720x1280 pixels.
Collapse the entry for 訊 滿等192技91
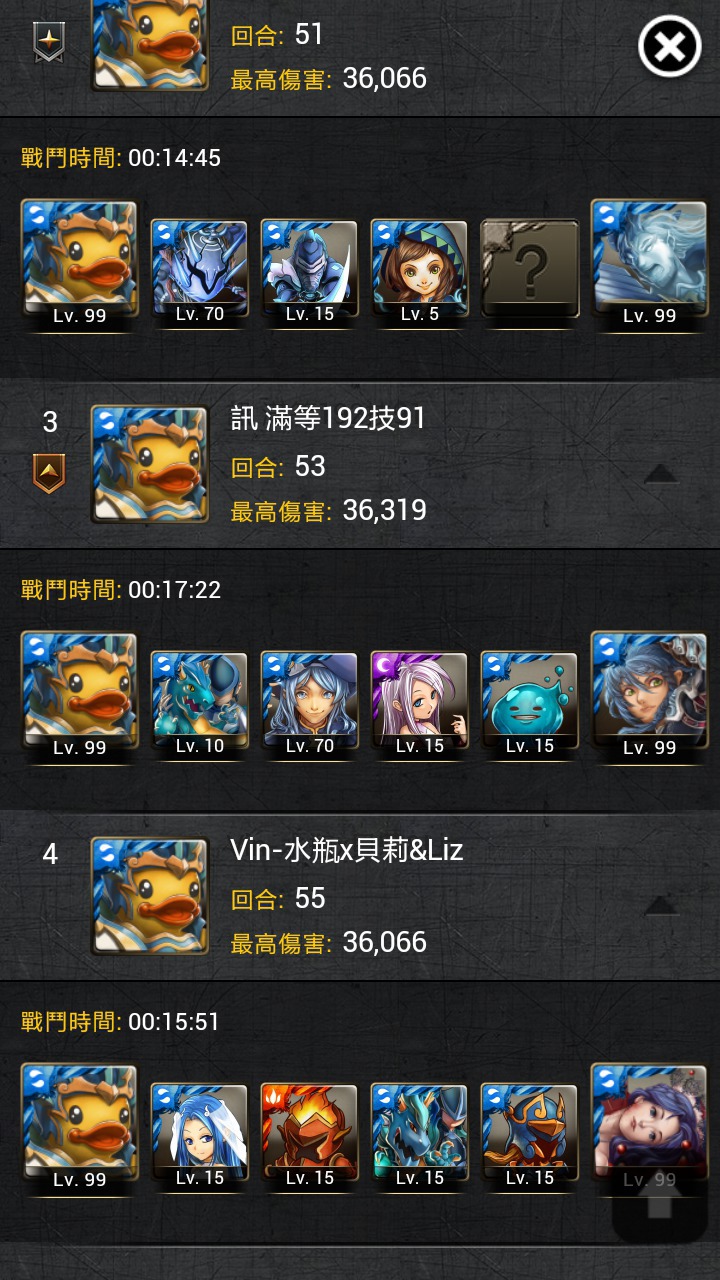(x=661, y=474)
